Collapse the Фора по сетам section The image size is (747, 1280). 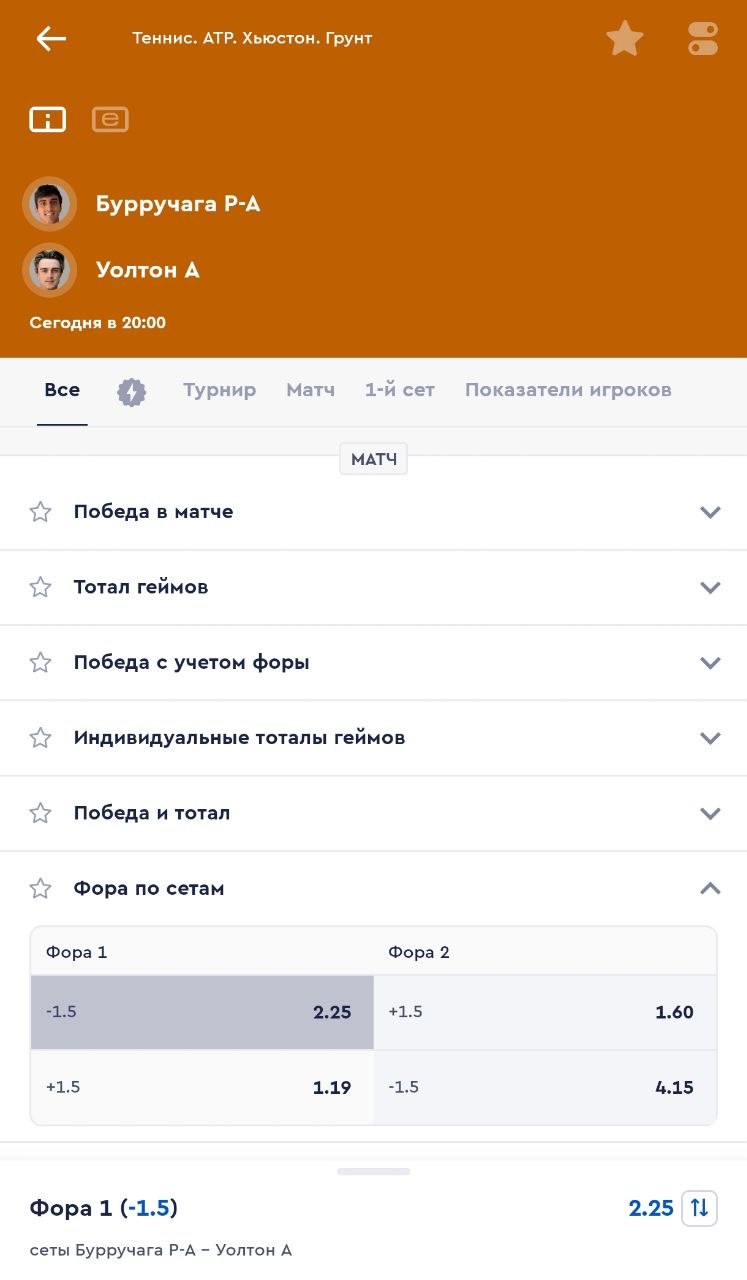(x=710, y=888)
